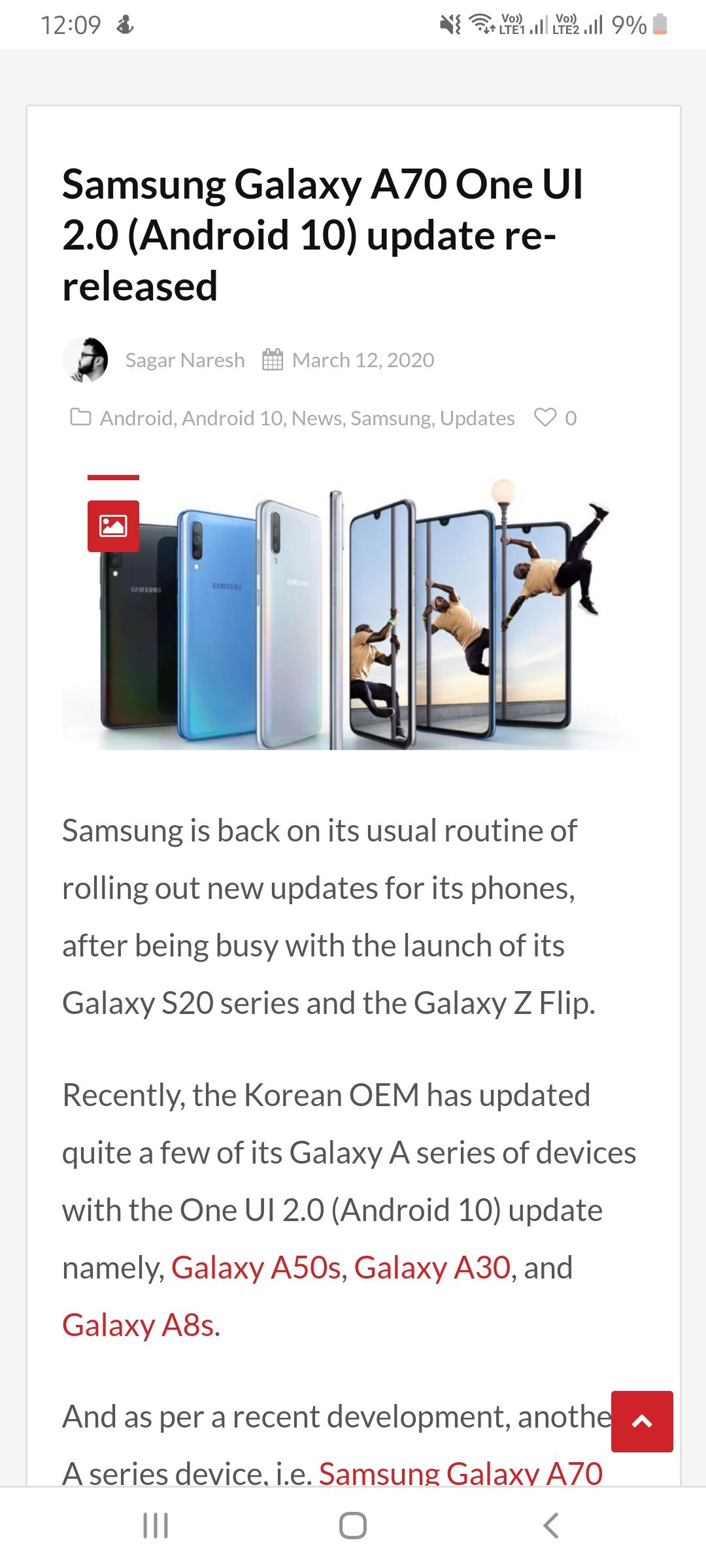Browse the News category
This screenshot has width=706, height=1568.
318,418
